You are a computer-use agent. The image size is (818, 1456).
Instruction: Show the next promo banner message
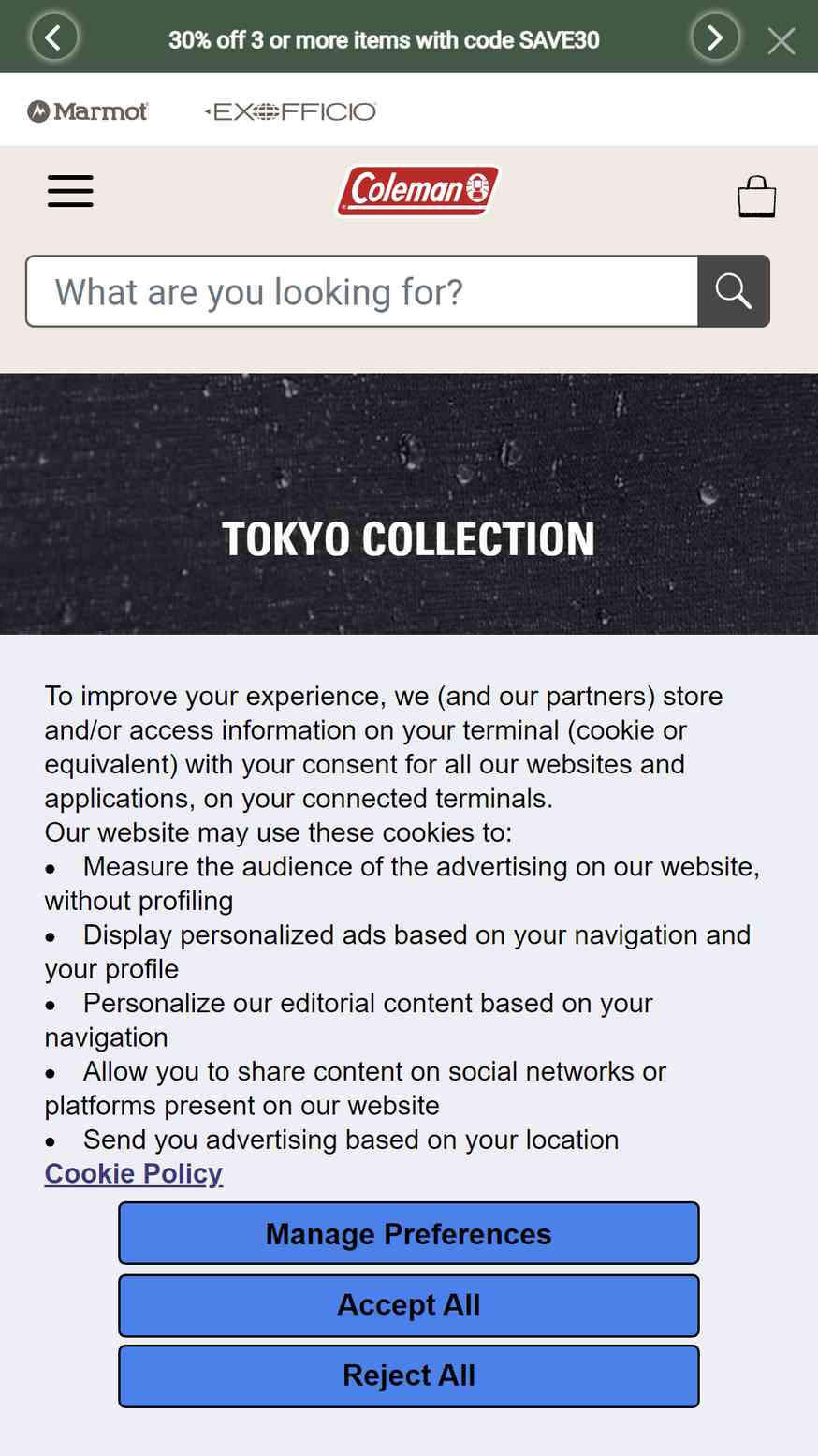click(715, 37)
